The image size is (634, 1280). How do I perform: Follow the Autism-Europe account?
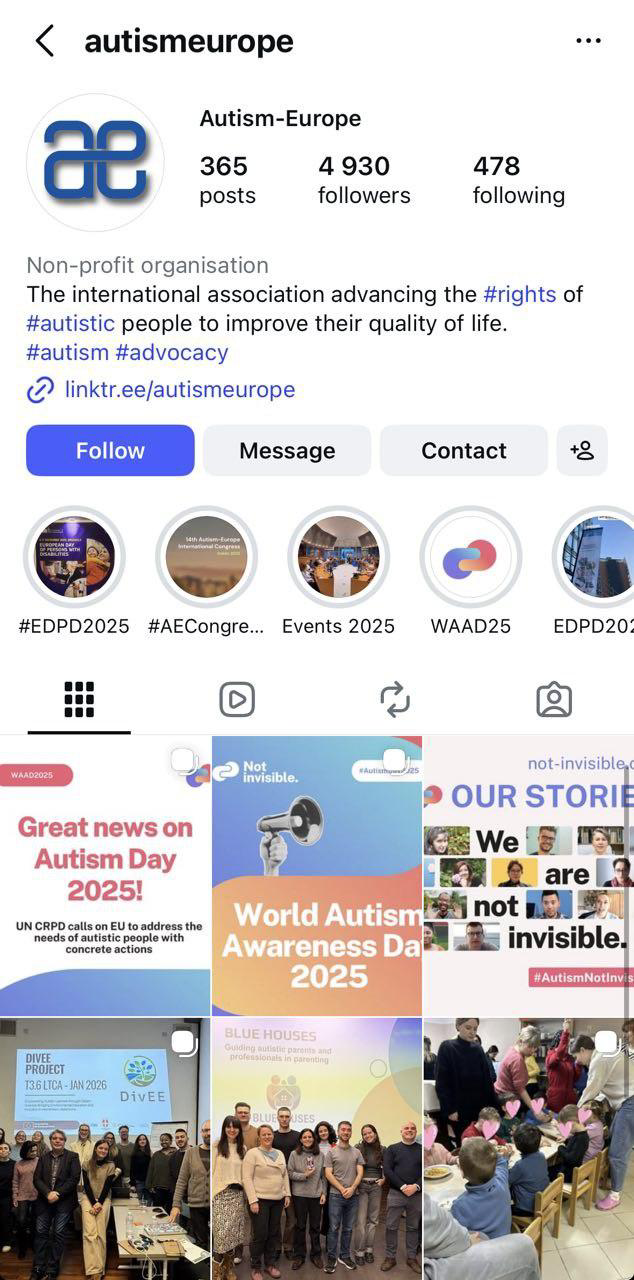(110, 451)
